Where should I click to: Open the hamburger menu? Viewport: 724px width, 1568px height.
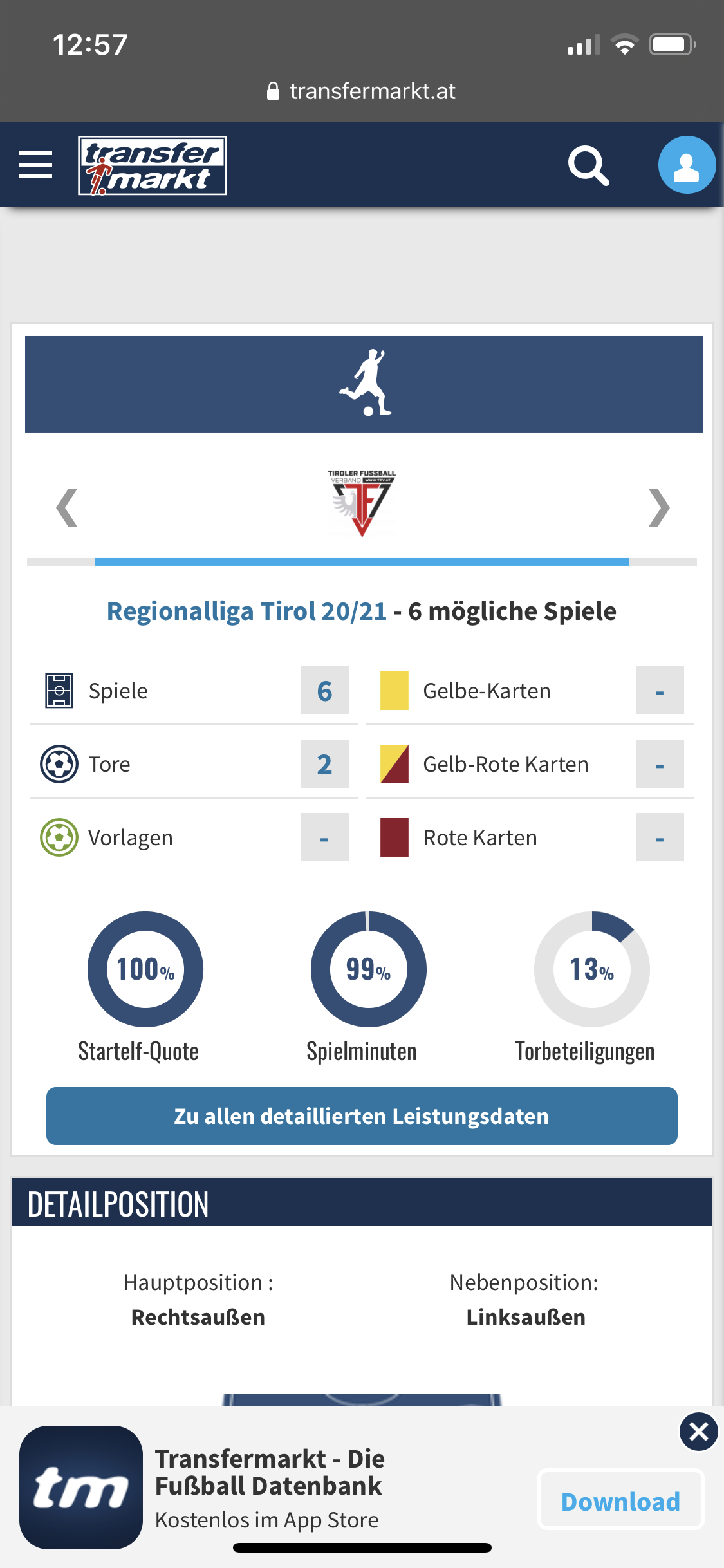(35, 165)
